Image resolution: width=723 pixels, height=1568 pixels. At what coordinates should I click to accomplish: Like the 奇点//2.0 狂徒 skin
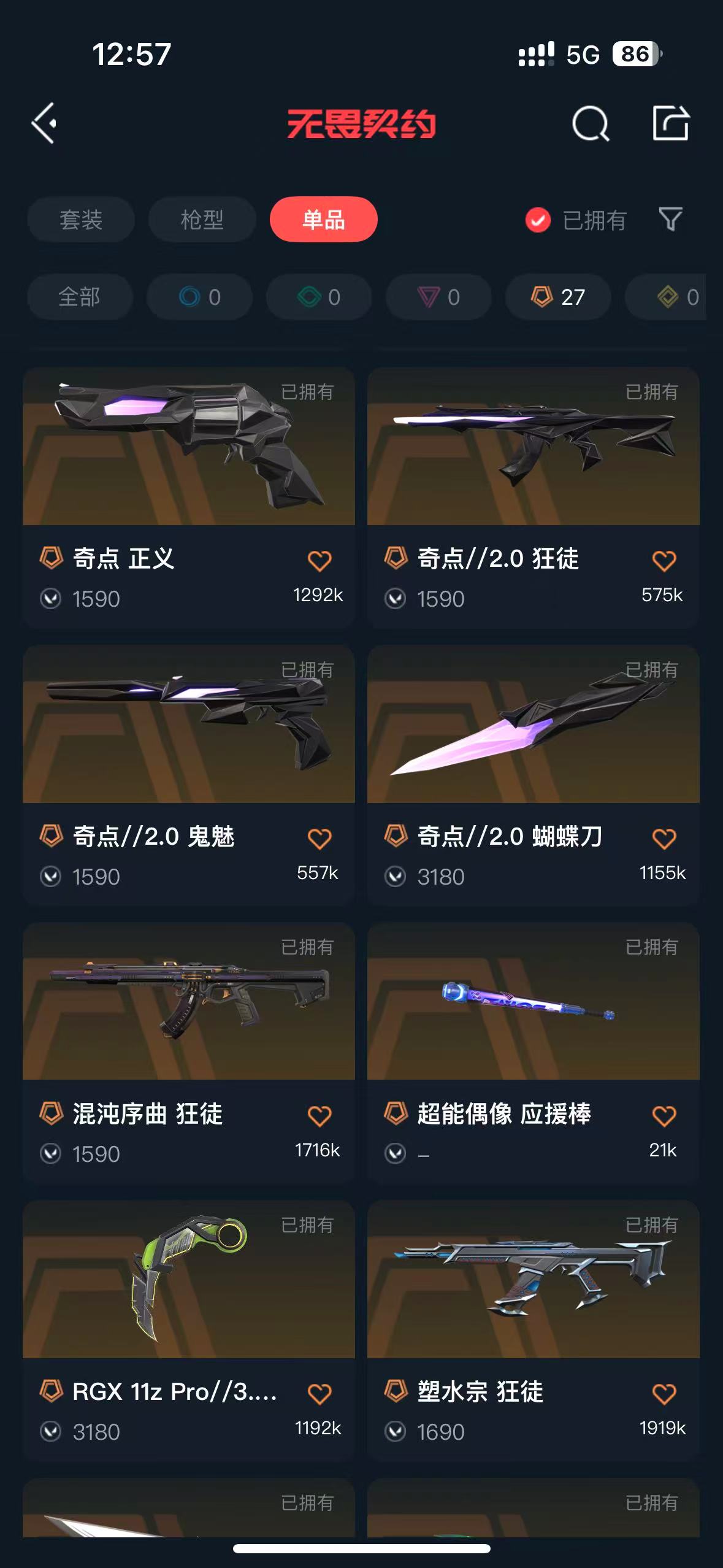pos(664,561)
